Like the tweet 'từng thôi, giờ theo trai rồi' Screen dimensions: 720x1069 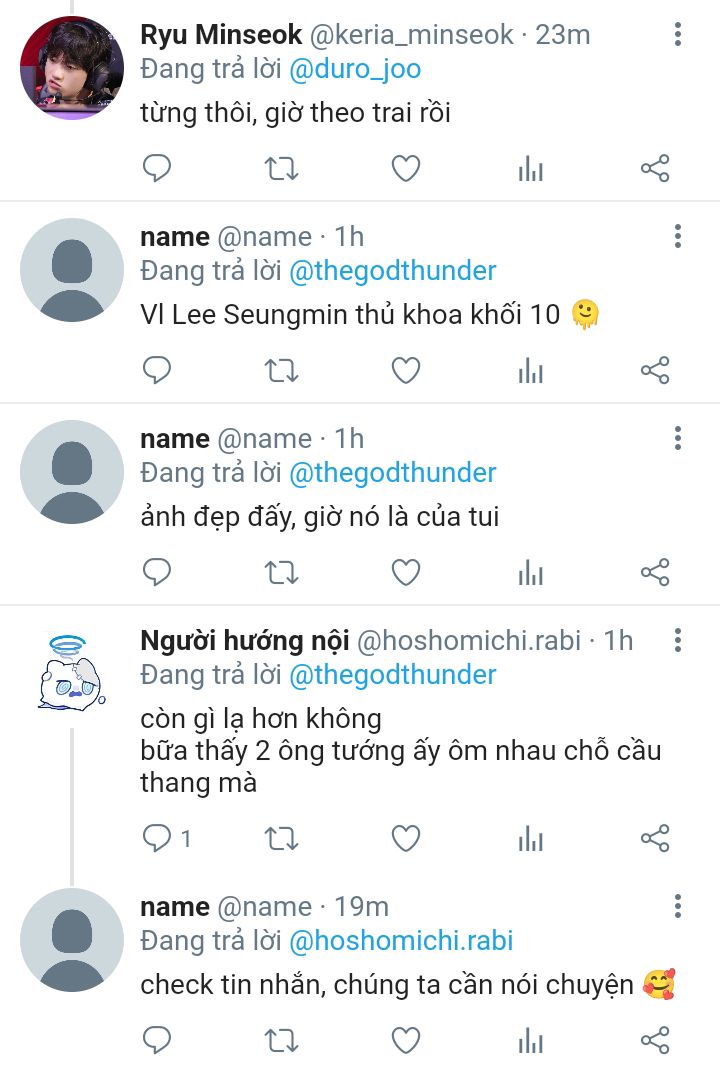[x=405, y=169]
